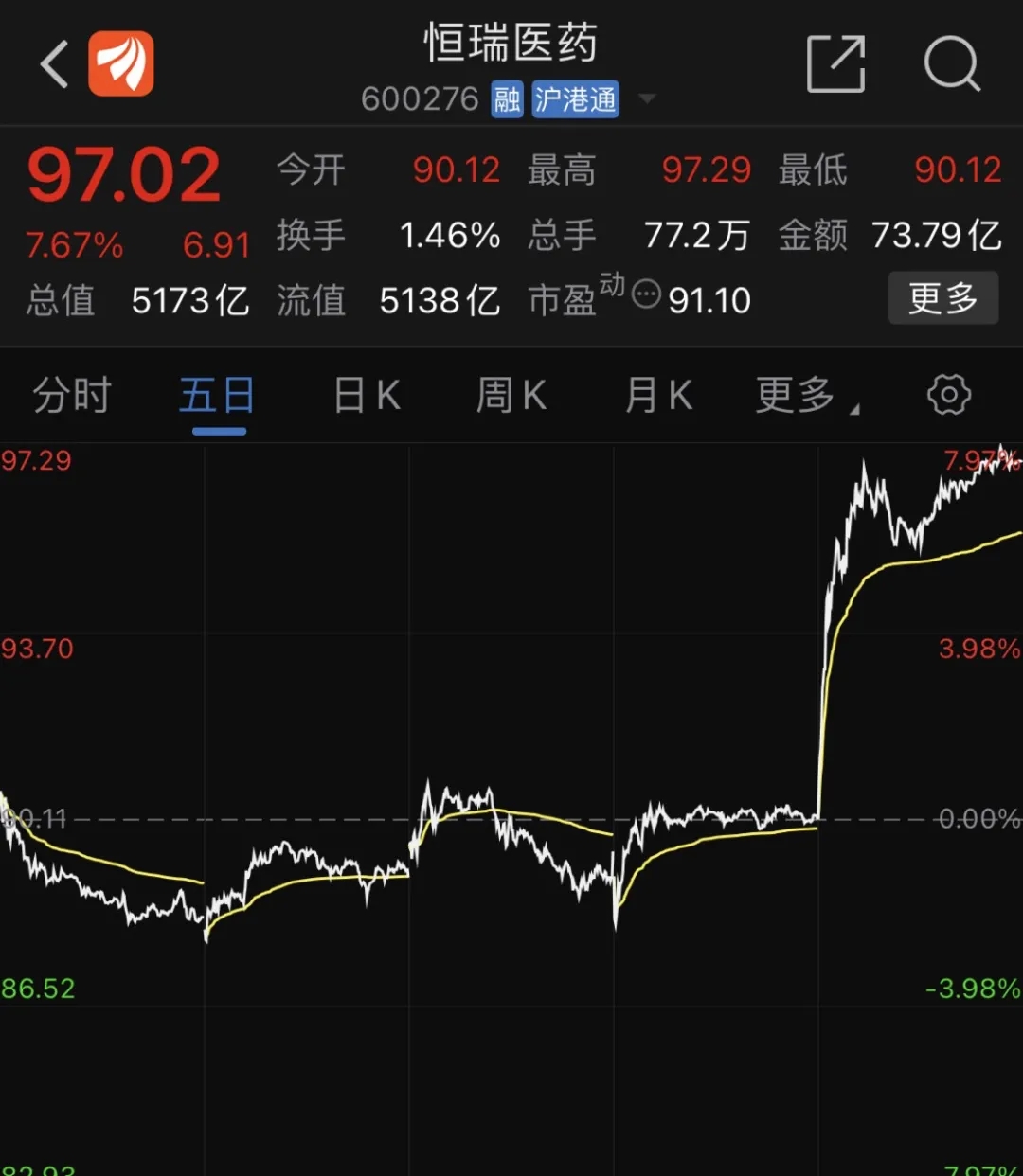Show the 月K chart tab
Viewport: 1023px width, 1176px height.
658,395
